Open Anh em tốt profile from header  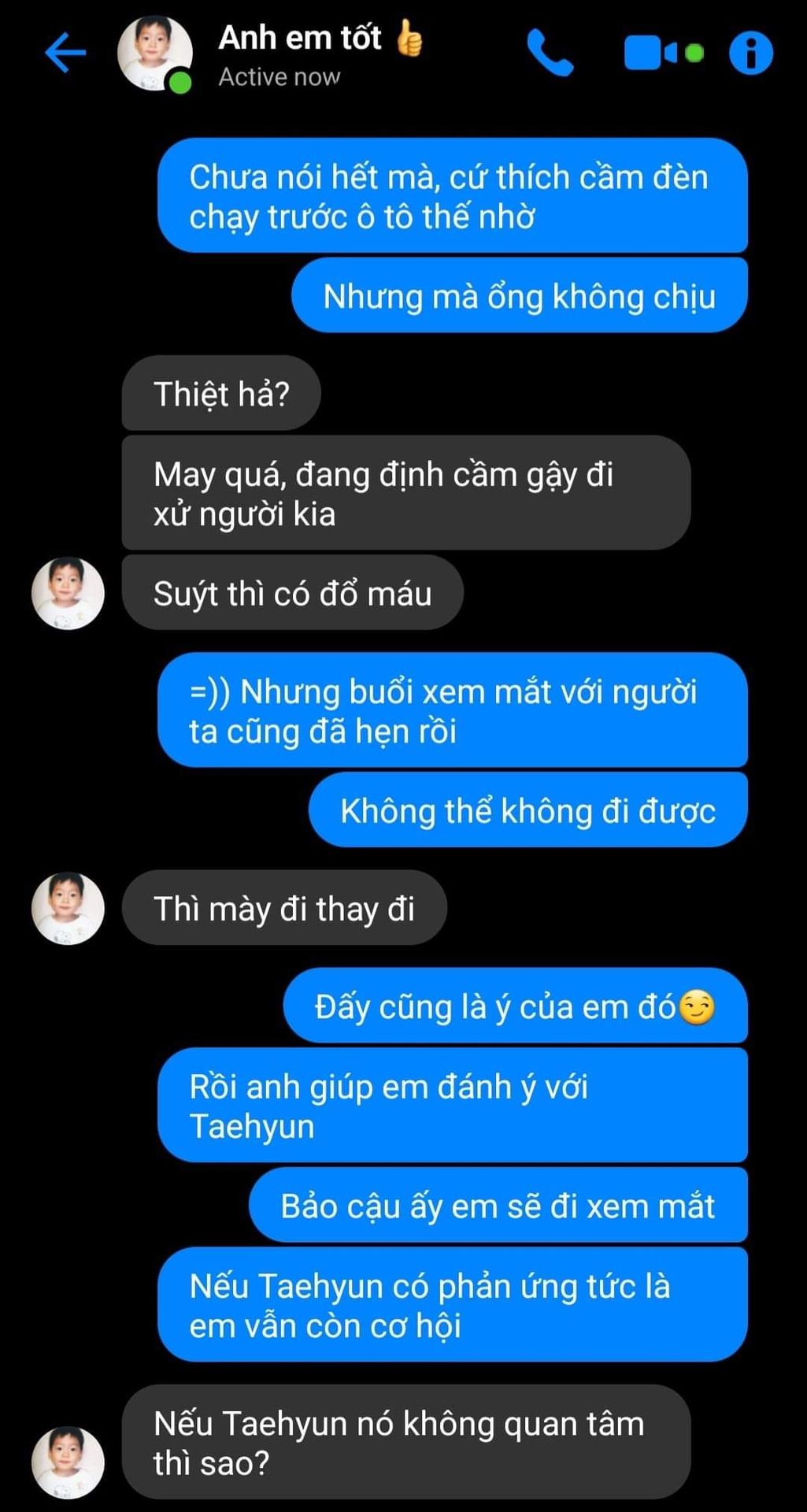(x=300, y=53)
